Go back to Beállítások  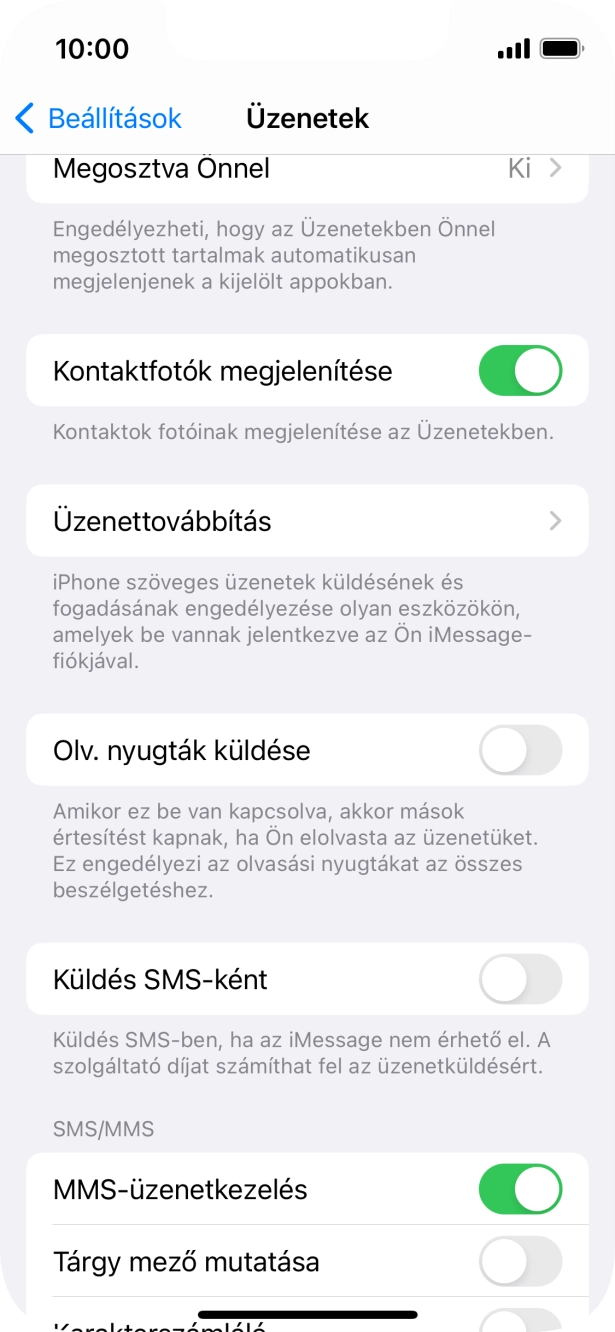point(98,119)
